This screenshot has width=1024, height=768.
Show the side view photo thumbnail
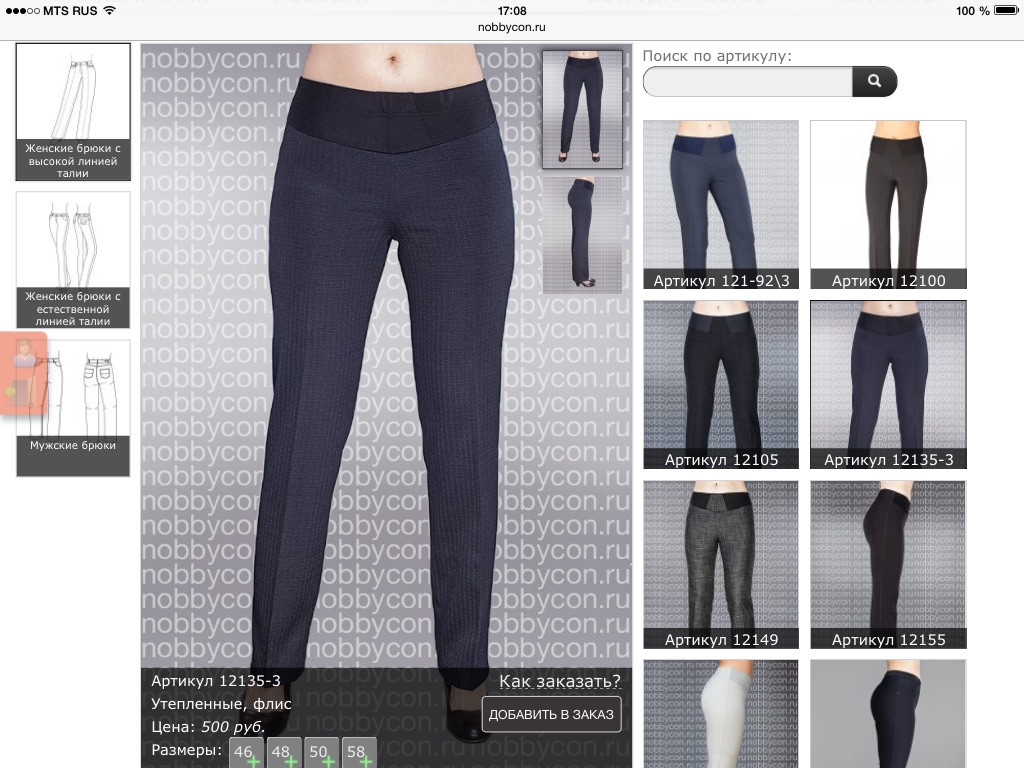click(582, 235)
